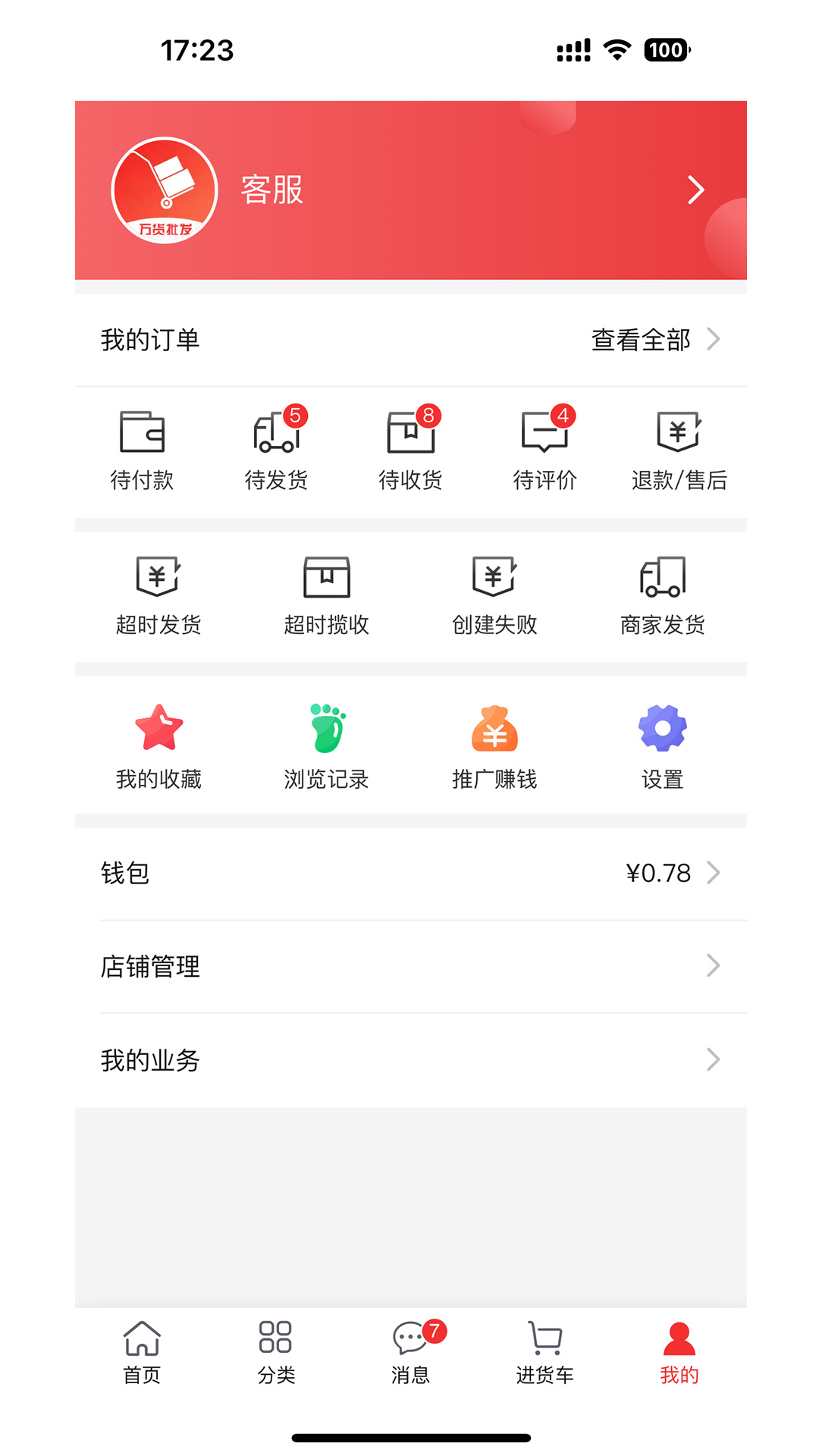Open 店铺管理 via its chevron
Image resolution: width=819 pixels, height=1456 pixels.
(x=711, y=966)
